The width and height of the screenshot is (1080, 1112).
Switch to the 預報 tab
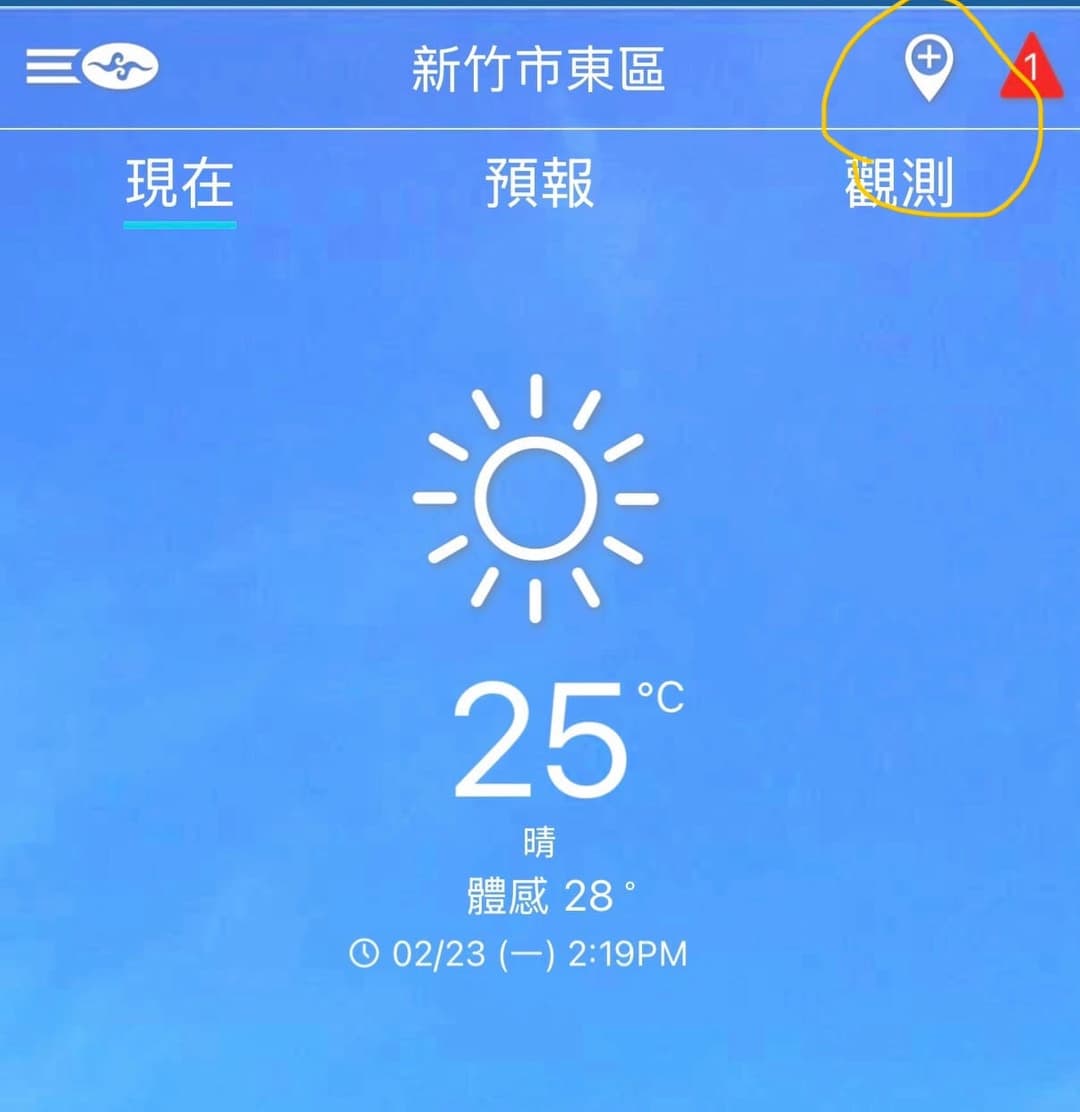point(540,184)
